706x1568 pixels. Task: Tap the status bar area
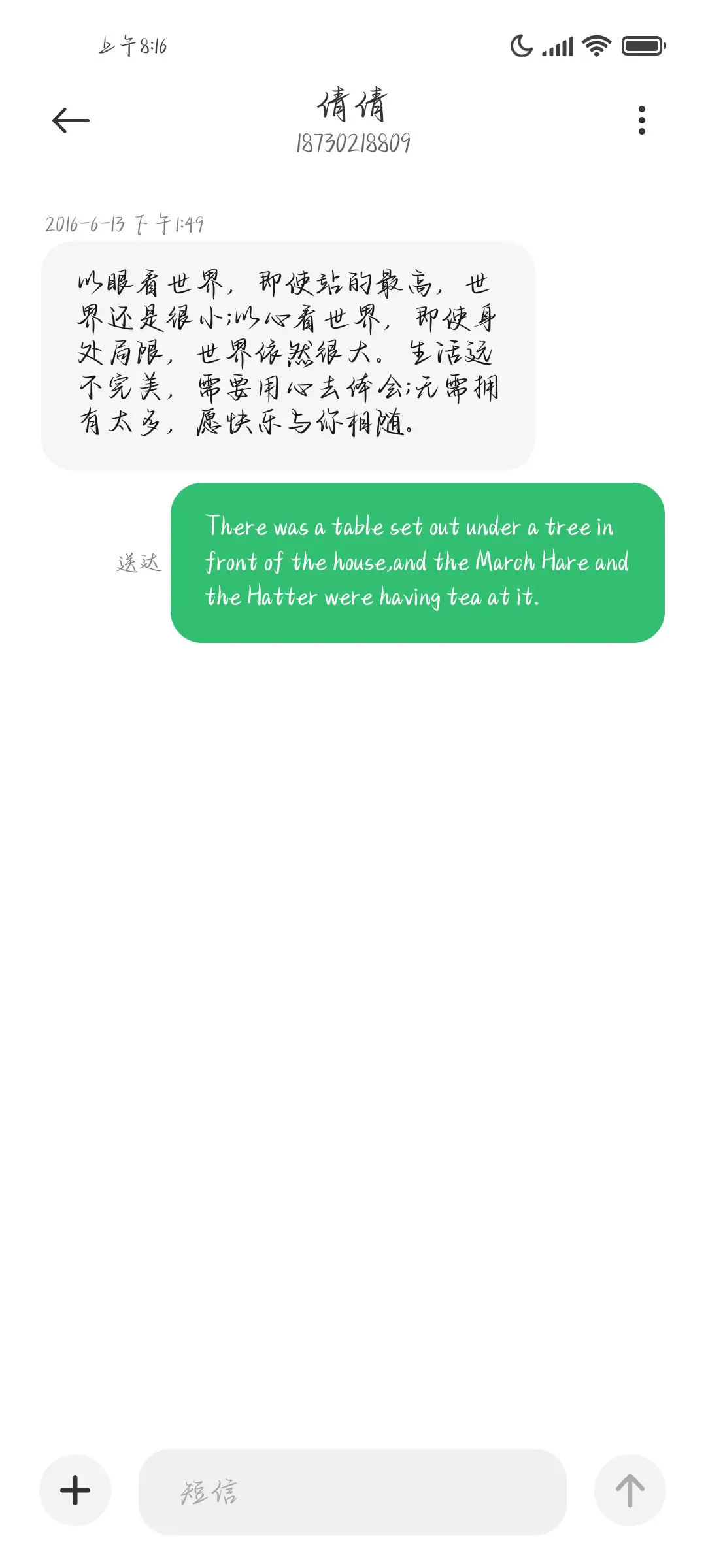[353, 46]
